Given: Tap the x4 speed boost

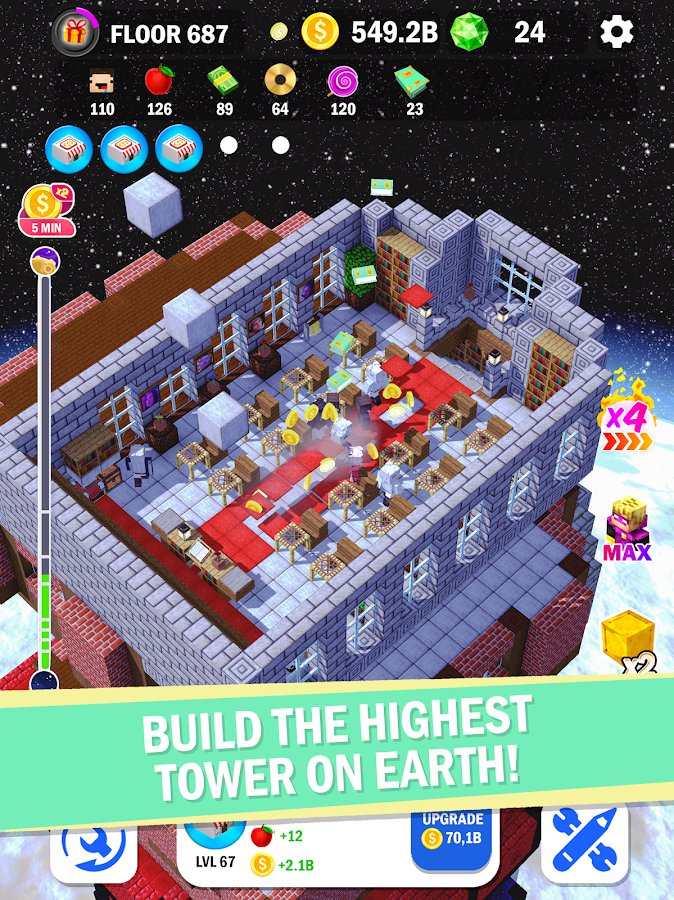Looking at the screenshot, I should [628, 418].
